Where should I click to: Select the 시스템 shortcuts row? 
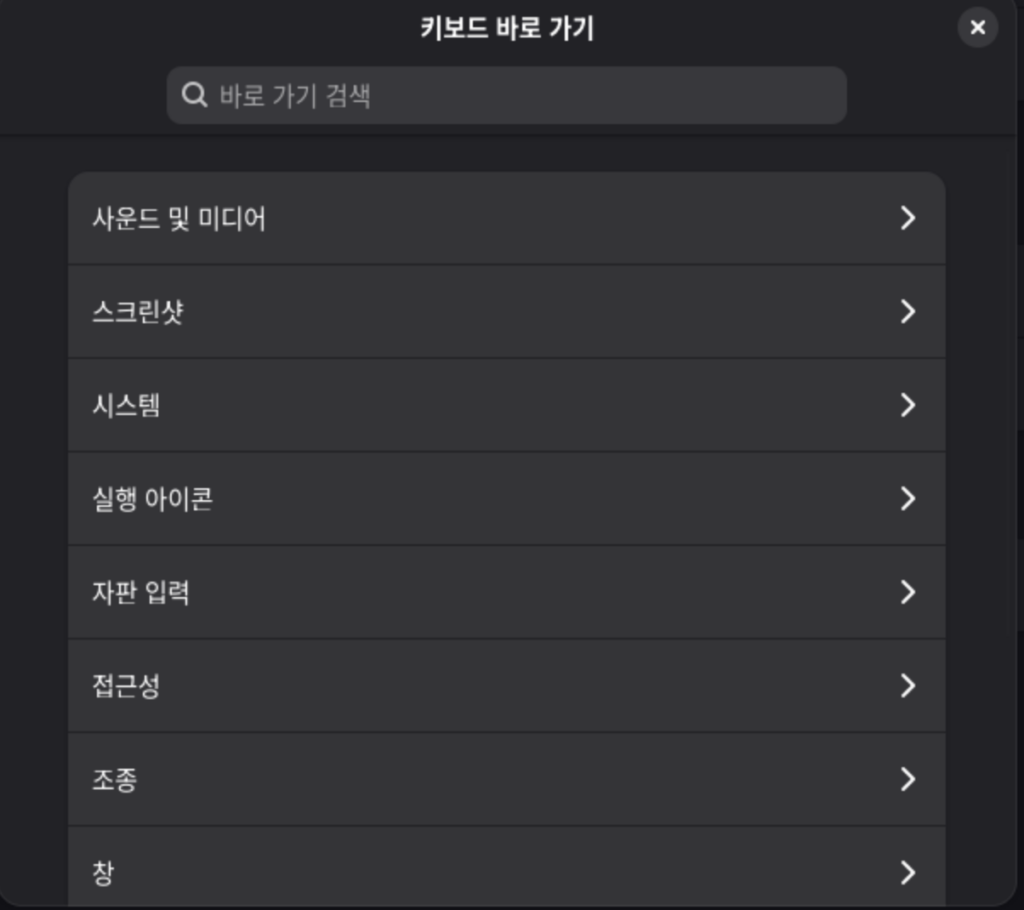[x=506, y=405]
